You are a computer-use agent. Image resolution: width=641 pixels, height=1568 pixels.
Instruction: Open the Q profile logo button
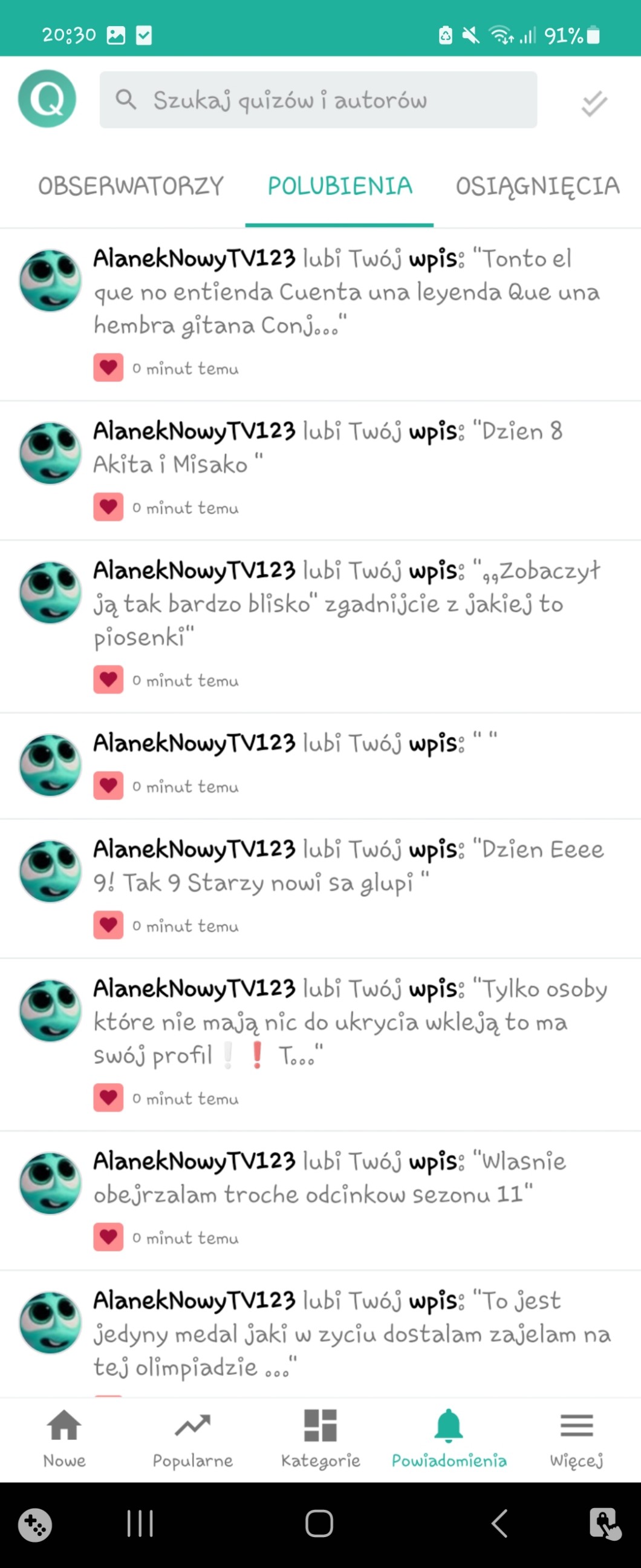[47, 99]
